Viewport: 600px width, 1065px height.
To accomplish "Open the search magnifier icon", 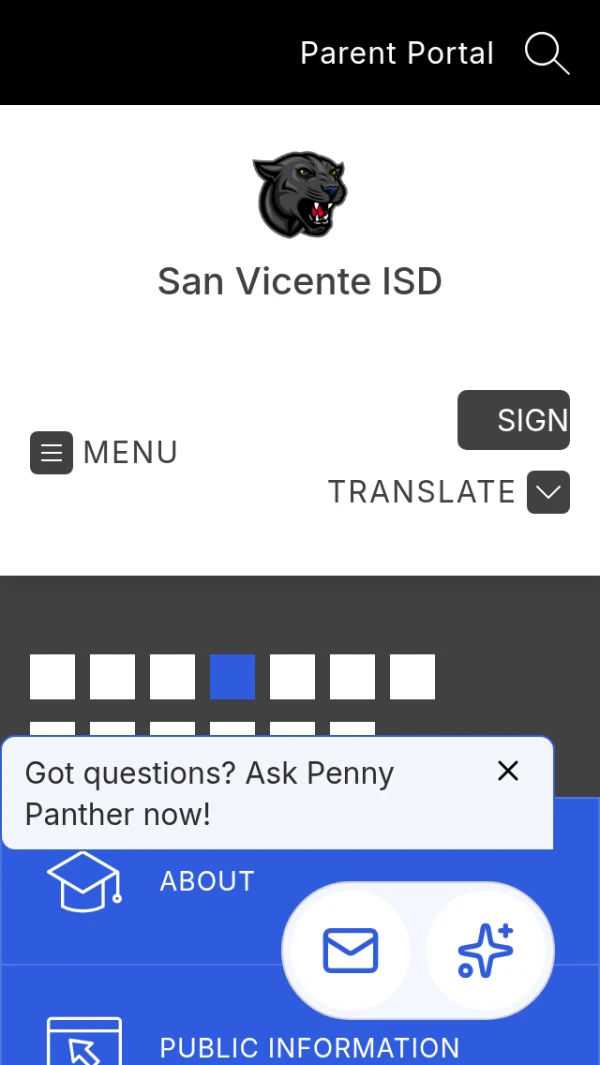I will click(547, 53).
